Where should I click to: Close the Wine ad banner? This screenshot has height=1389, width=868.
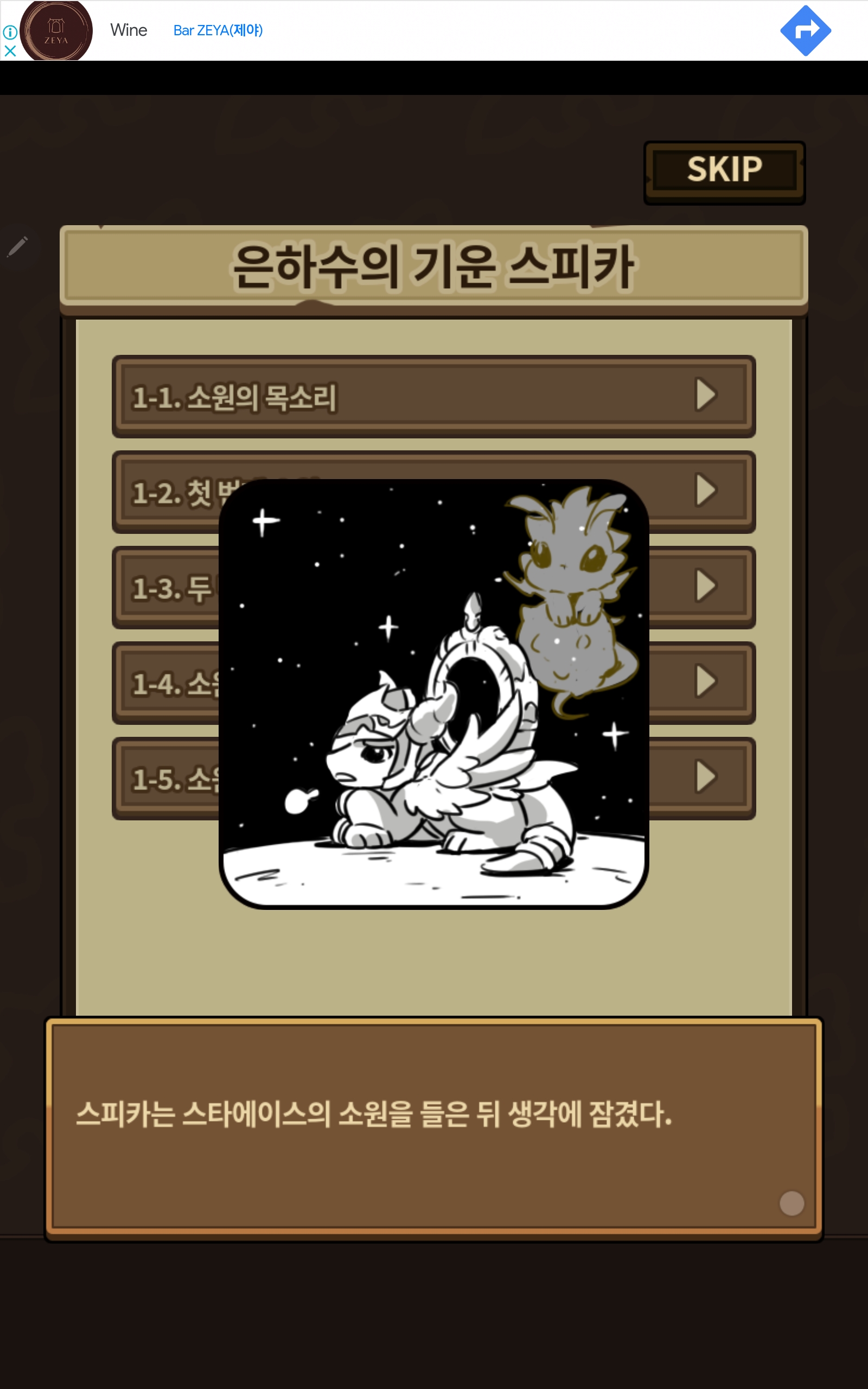pos(10,51)
